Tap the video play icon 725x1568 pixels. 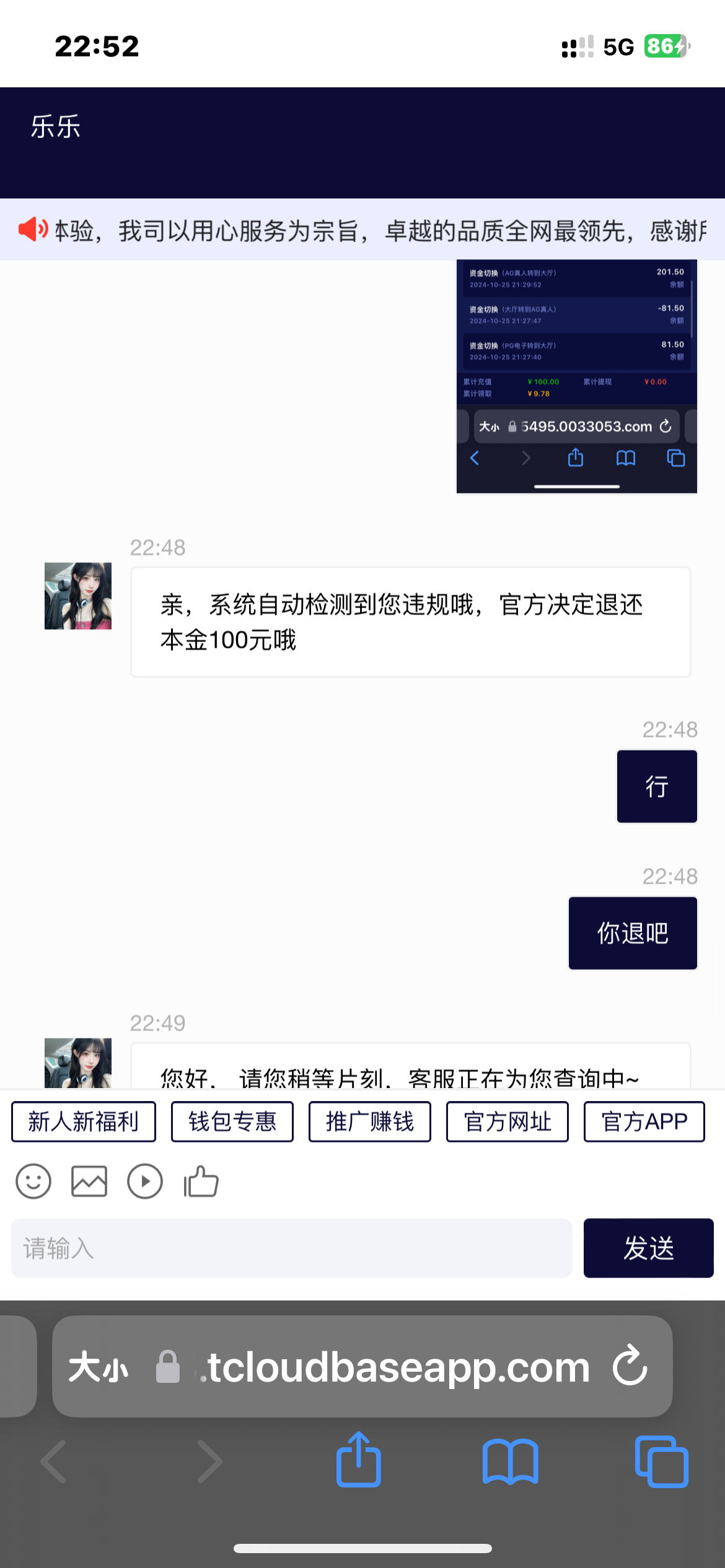pyautogui.click(x=145, y=1182)
